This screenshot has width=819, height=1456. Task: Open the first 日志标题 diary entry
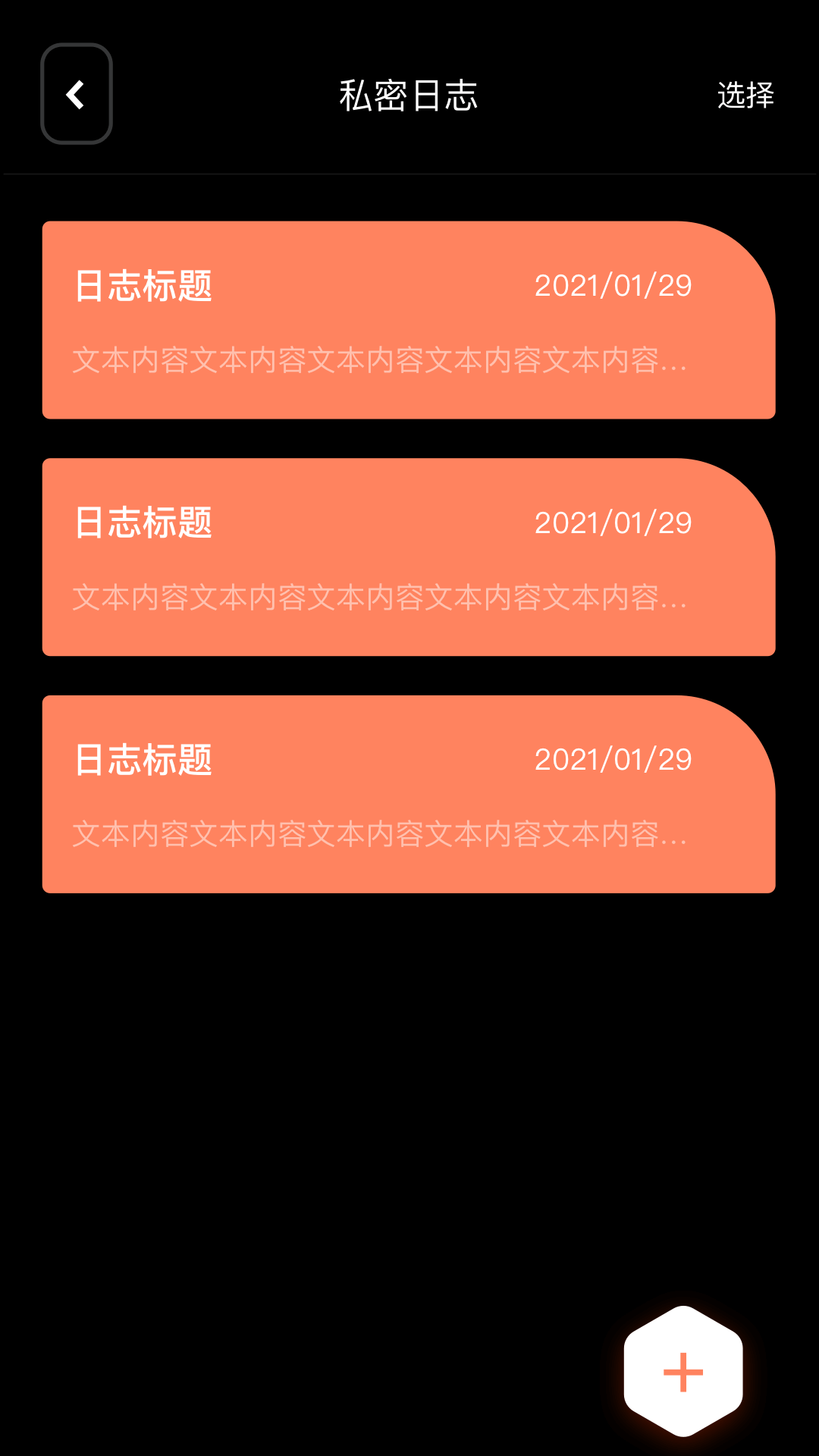[x=408, y=318]
